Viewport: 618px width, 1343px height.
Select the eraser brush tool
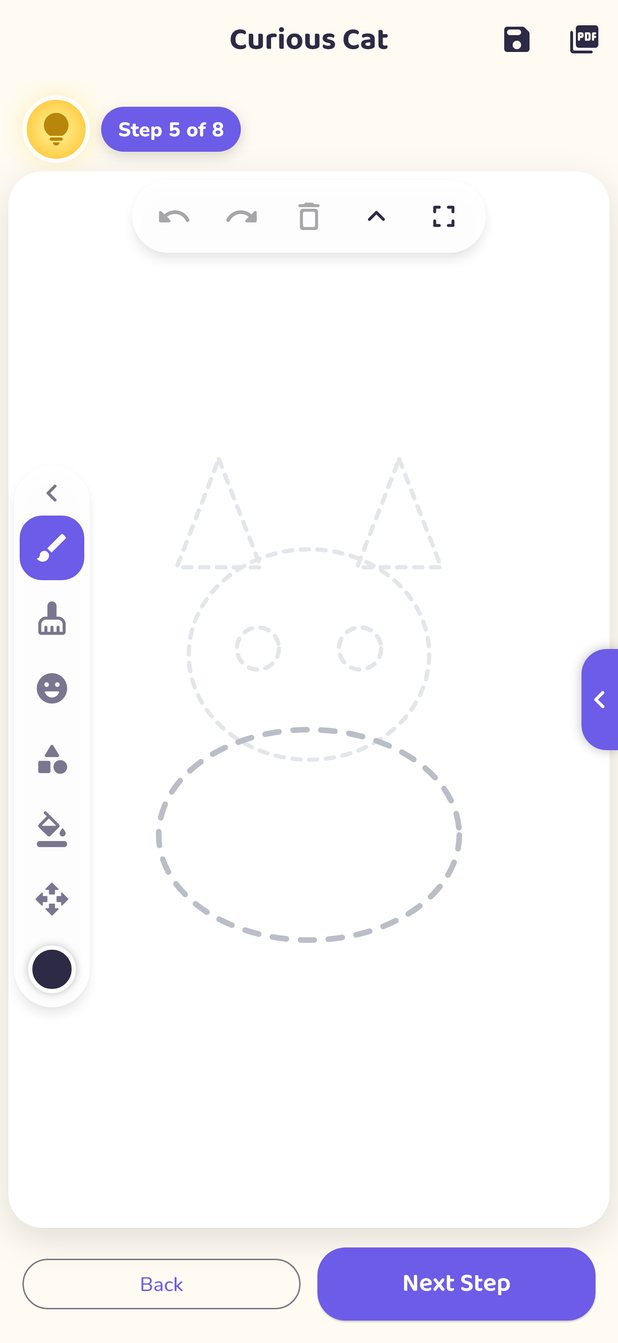coord(52,619)
